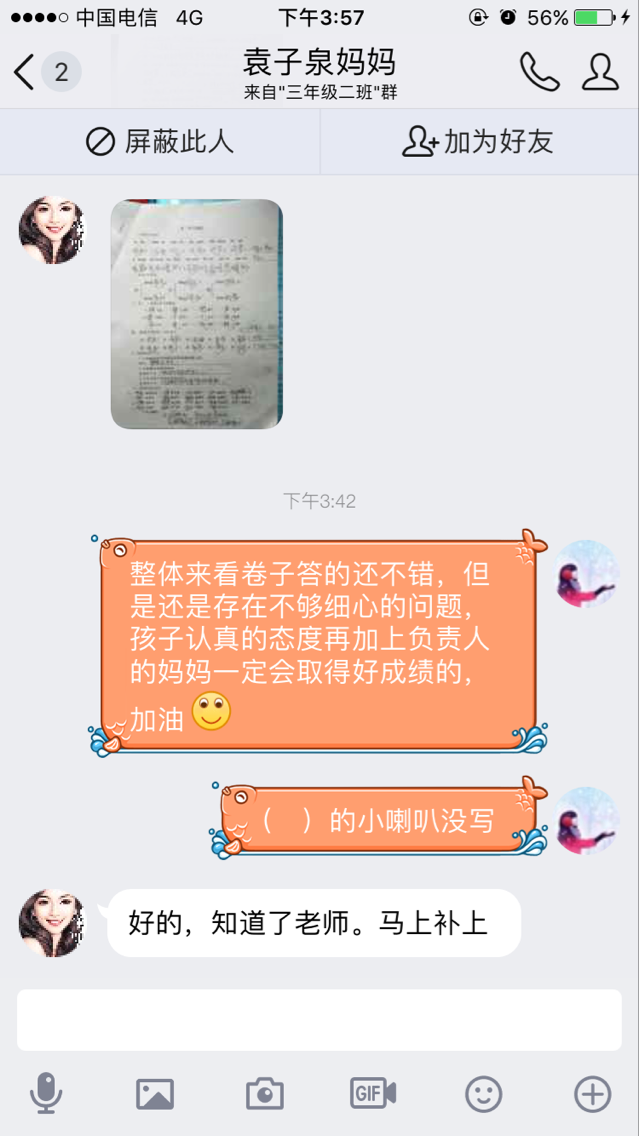
Task: Tap the message input box
Action: pos(319,1020)
